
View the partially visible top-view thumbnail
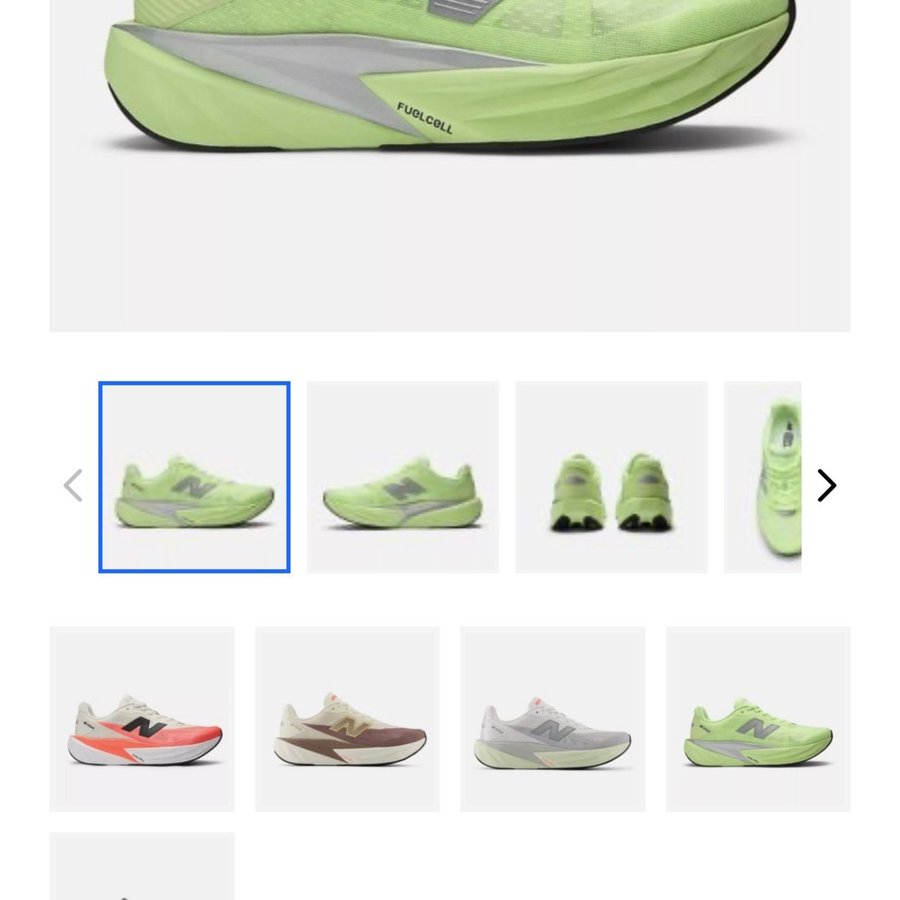click(x=763, y=477)
